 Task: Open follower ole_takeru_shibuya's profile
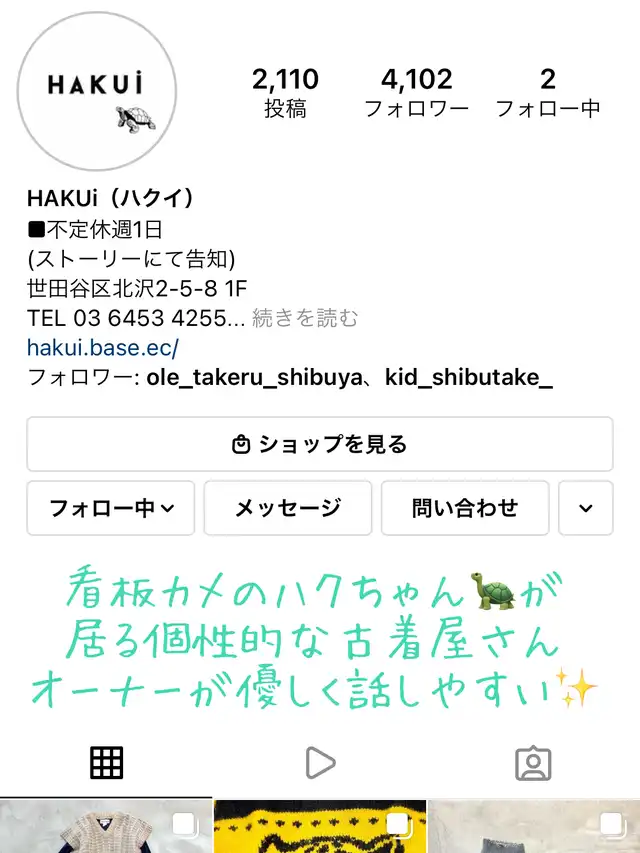[x=252, y=377]
